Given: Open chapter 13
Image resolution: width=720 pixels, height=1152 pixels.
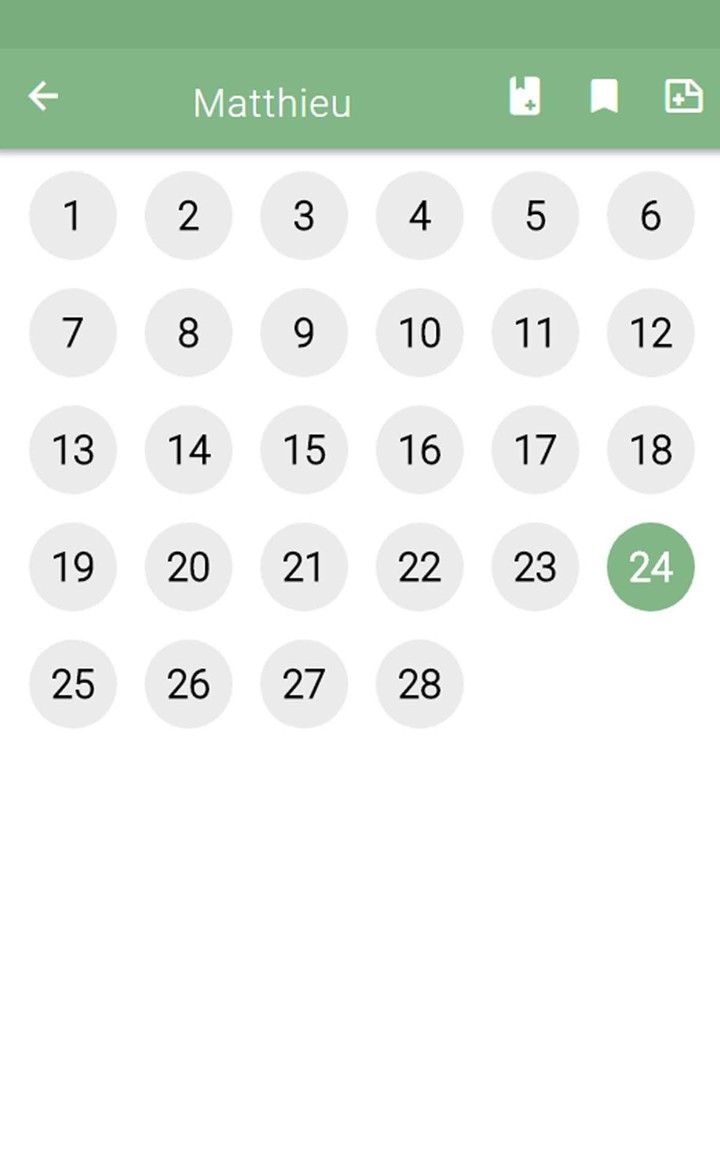Looking at the screenshot, I should (x=73, y=450).
